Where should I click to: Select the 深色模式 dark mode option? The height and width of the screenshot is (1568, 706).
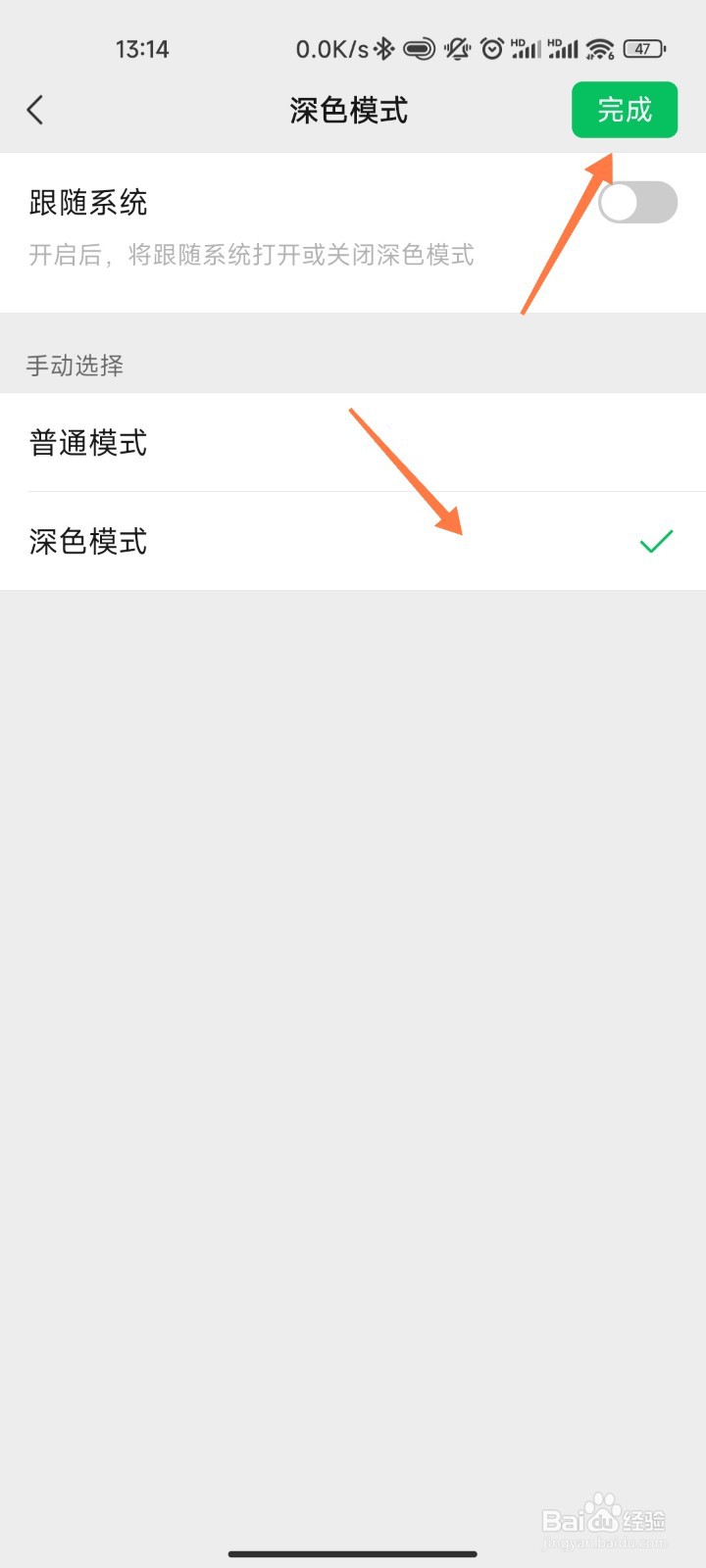(87, 541)
